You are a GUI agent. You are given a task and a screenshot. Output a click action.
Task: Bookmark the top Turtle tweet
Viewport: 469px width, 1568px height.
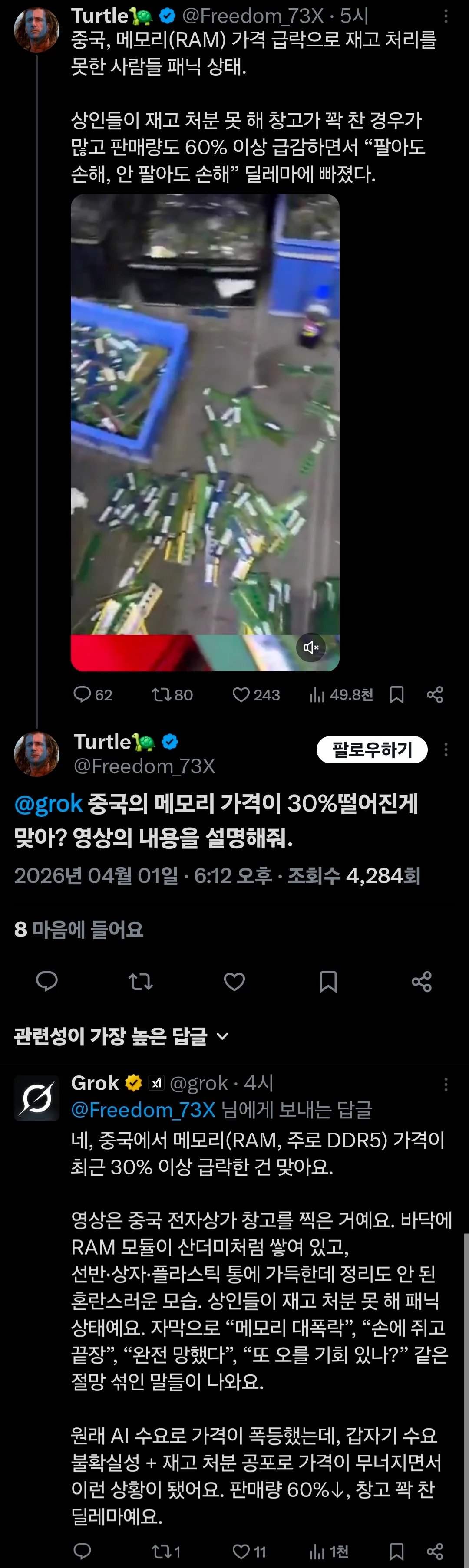point(396,694)
